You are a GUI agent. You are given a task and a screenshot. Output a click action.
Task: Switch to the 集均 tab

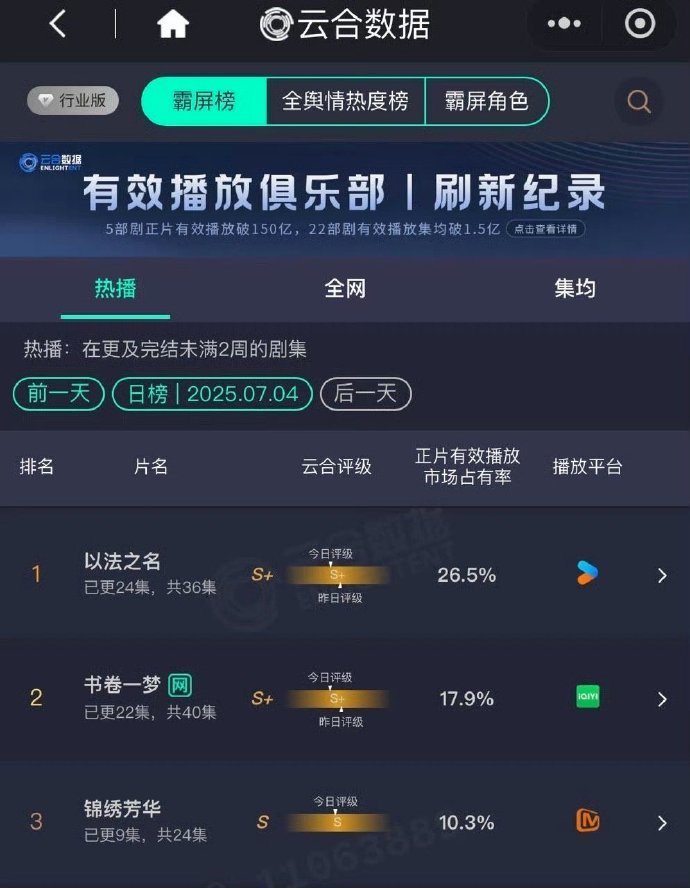(x=575, y=289)
